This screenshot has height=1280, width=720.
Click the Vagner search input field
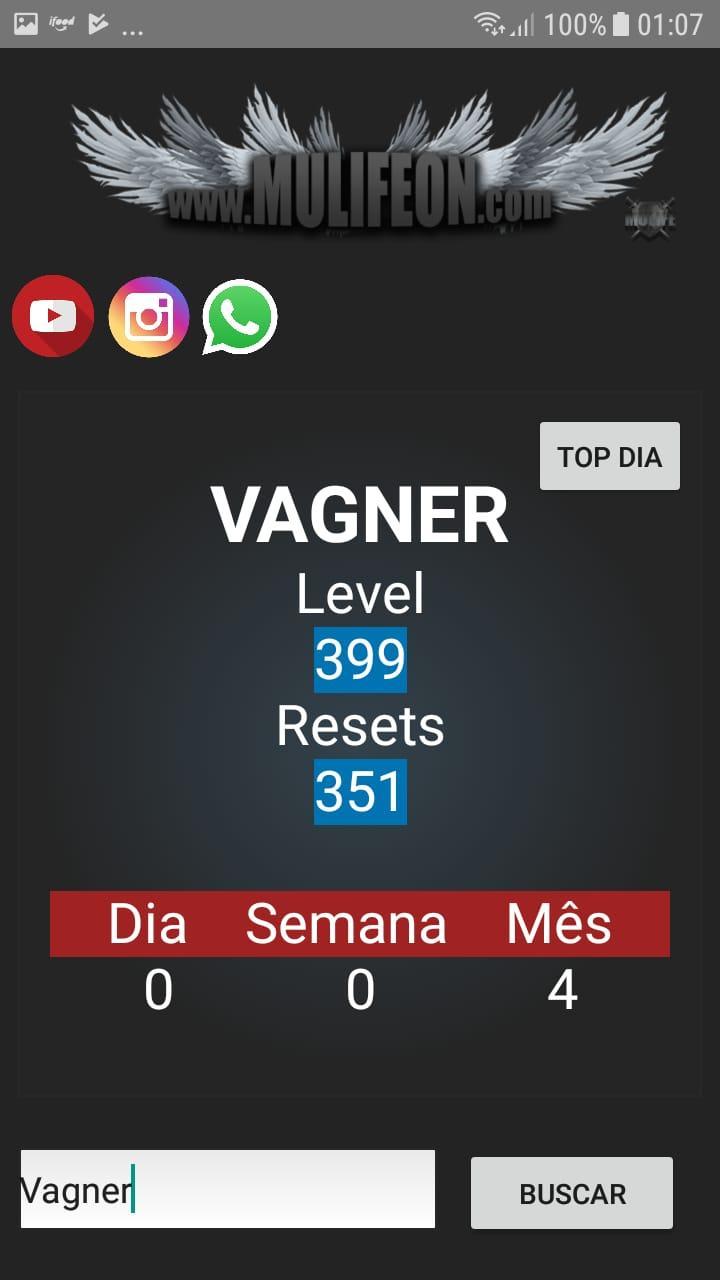[x=226, y=1188]
